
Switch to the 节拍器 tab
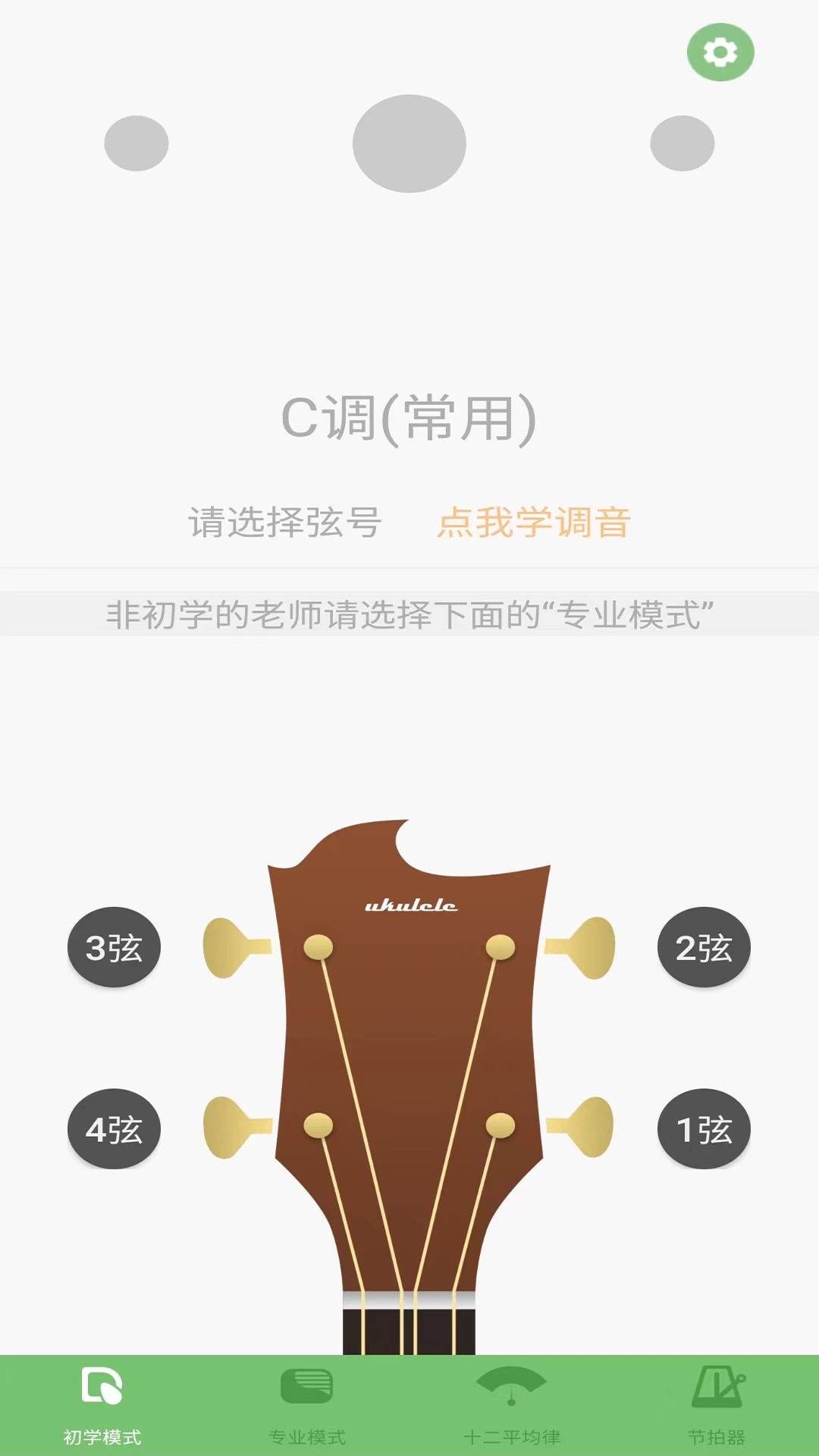click(717, 1410)
